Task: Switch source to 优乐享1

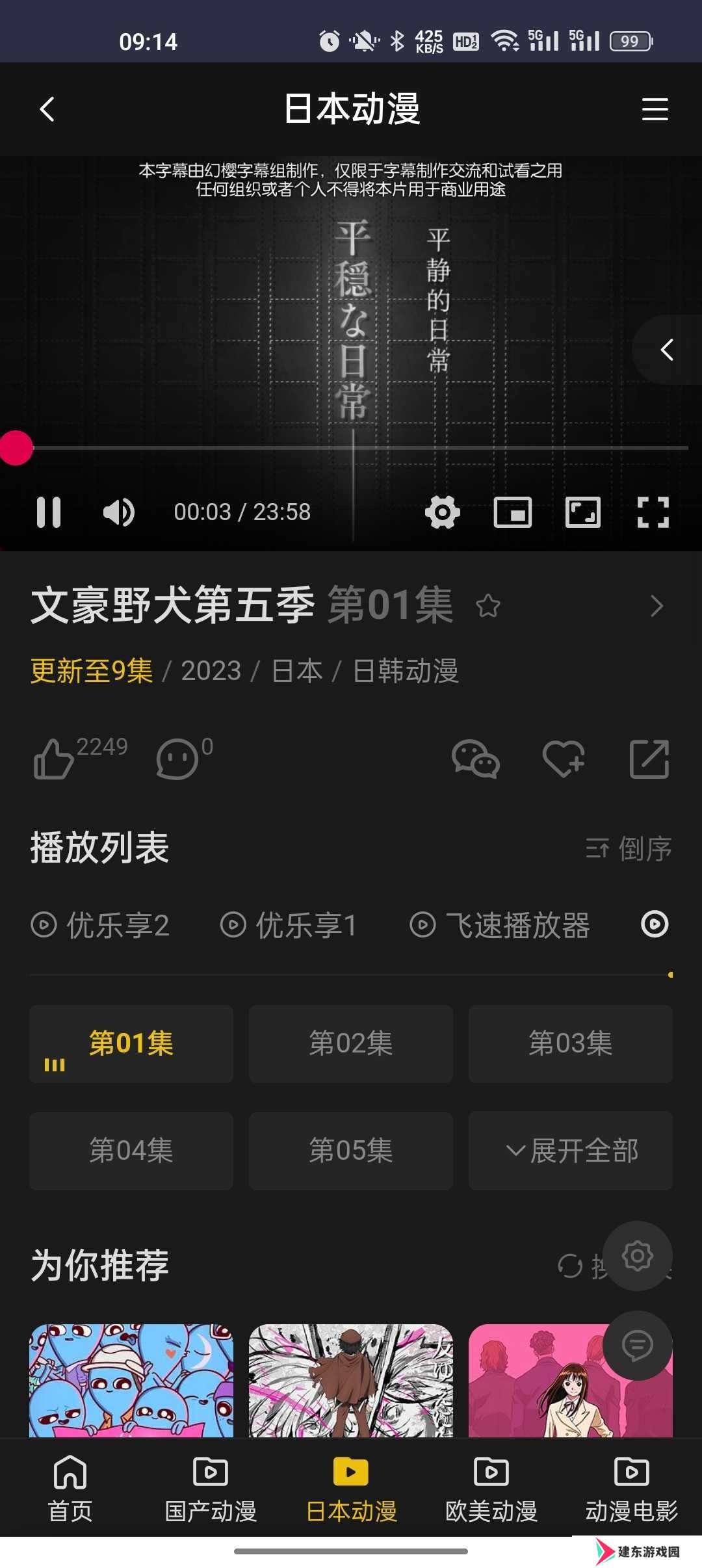Action: pyautogui.click(x=289, y=925)
